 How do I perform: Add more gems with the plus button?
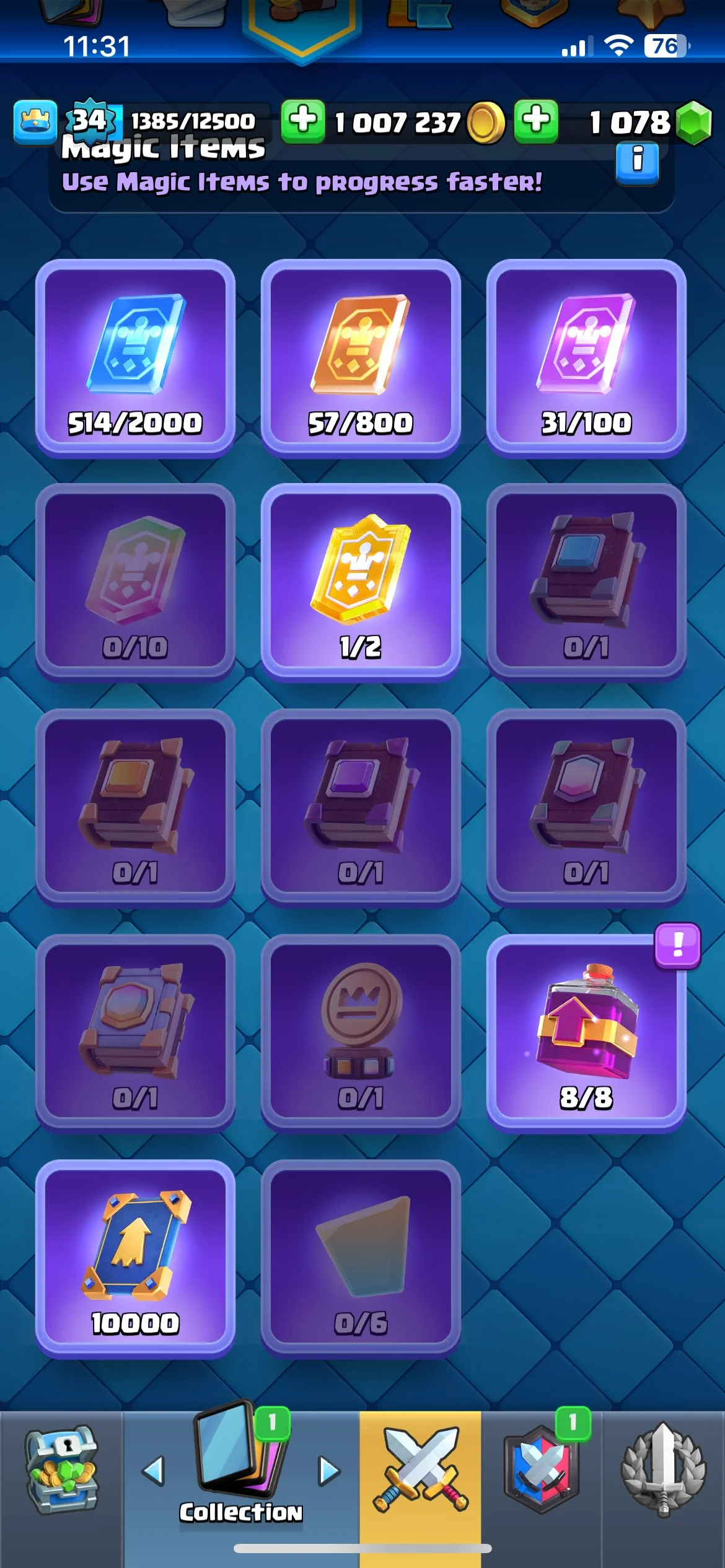tap(536, 120)
